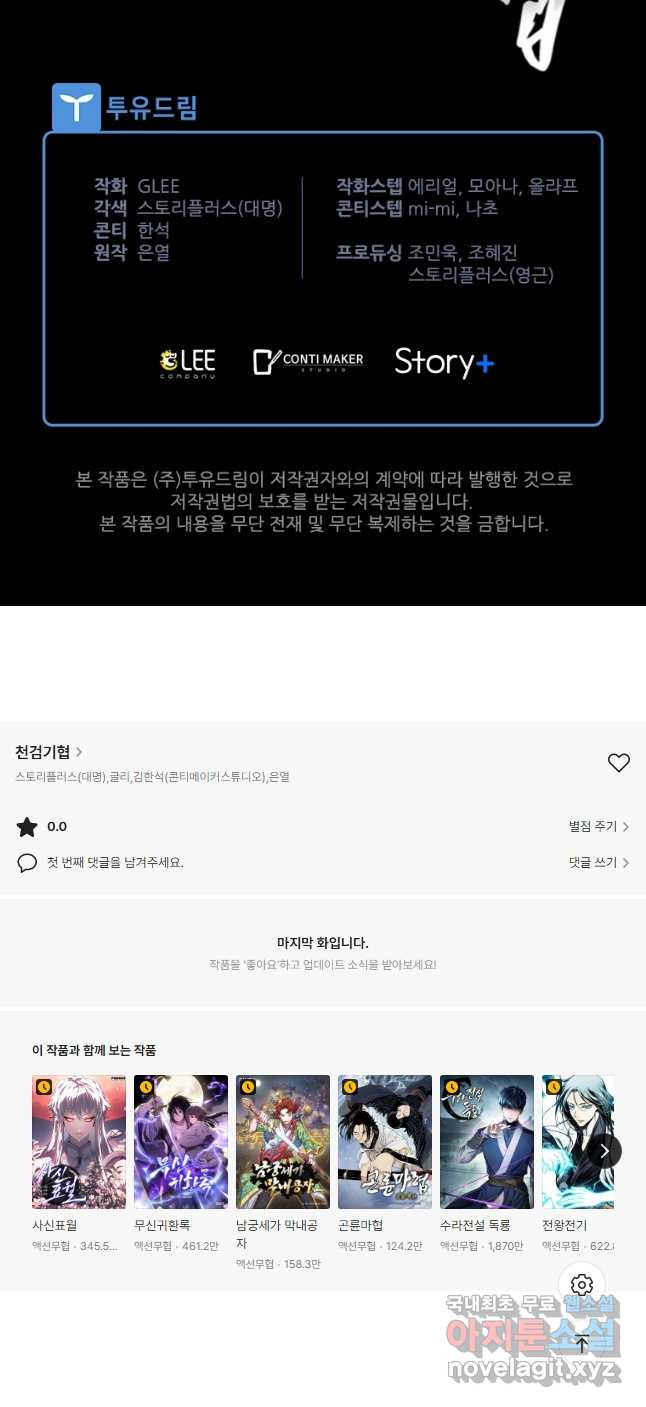This screenshot has height=1407, width=646.
Task: Open 댓글 쓰기 to write a comment
Action: click(598, 862)
